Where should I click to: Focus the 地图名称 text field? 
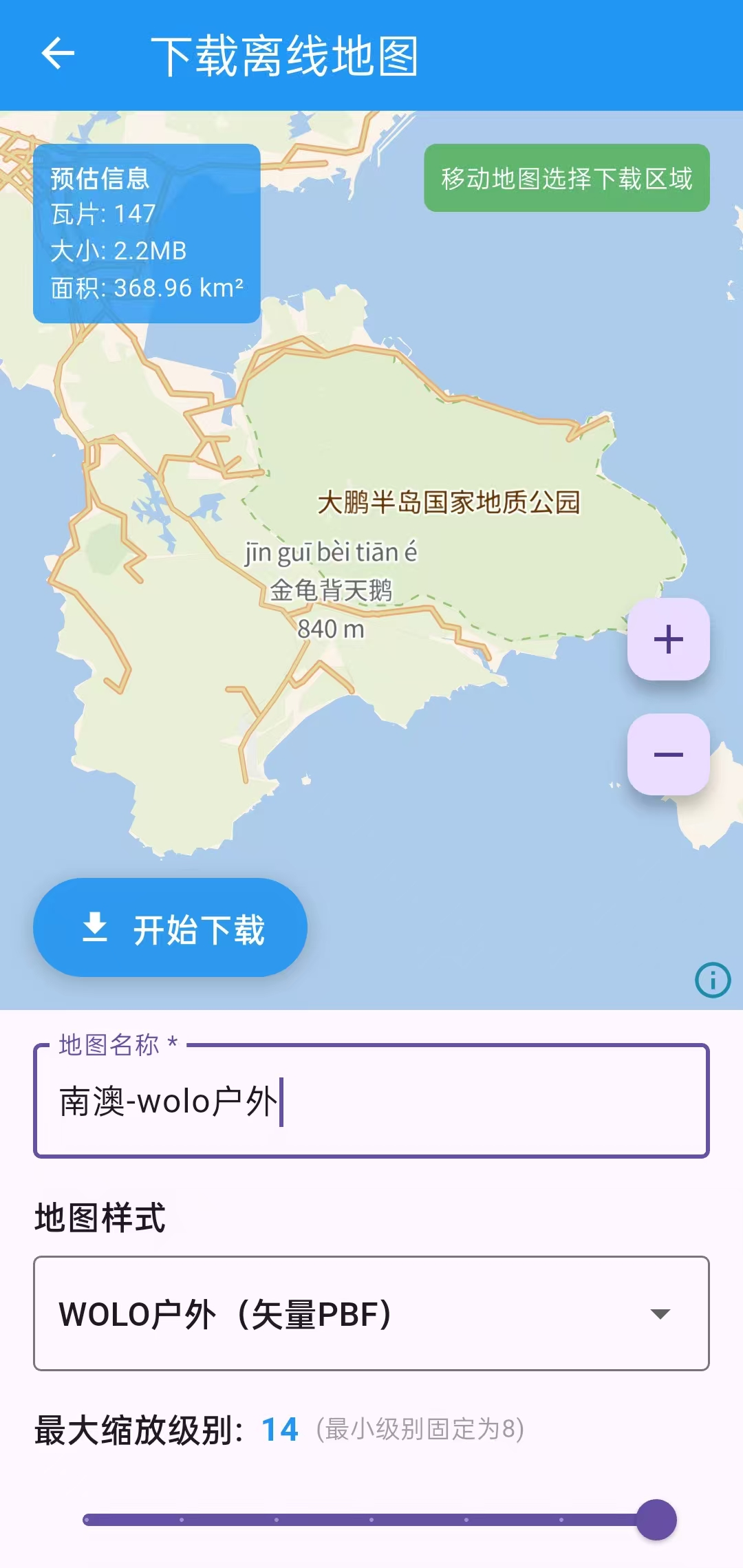point(371,1102)
